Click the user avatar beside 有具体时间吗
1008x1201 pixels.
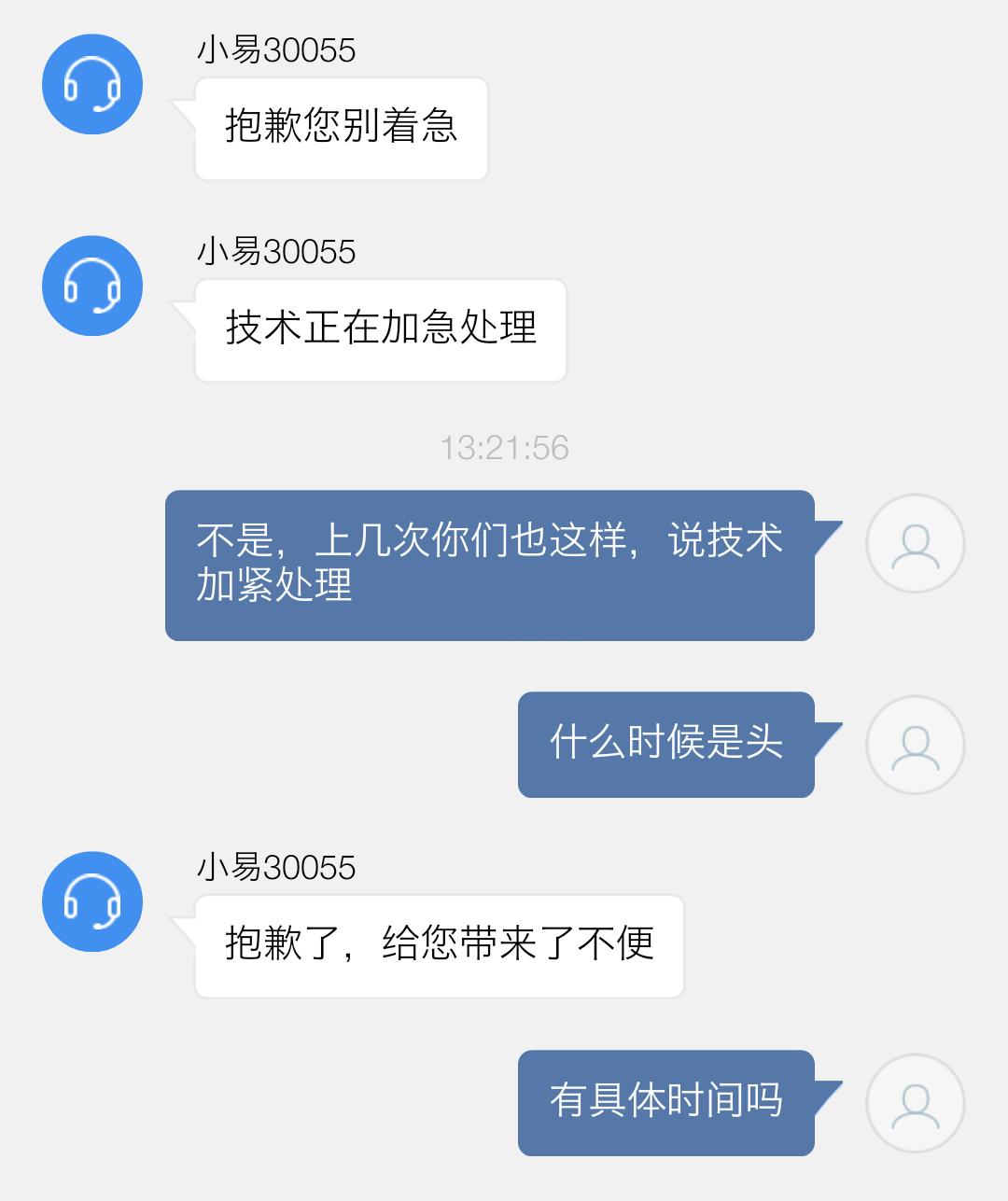coord(915,1101)
